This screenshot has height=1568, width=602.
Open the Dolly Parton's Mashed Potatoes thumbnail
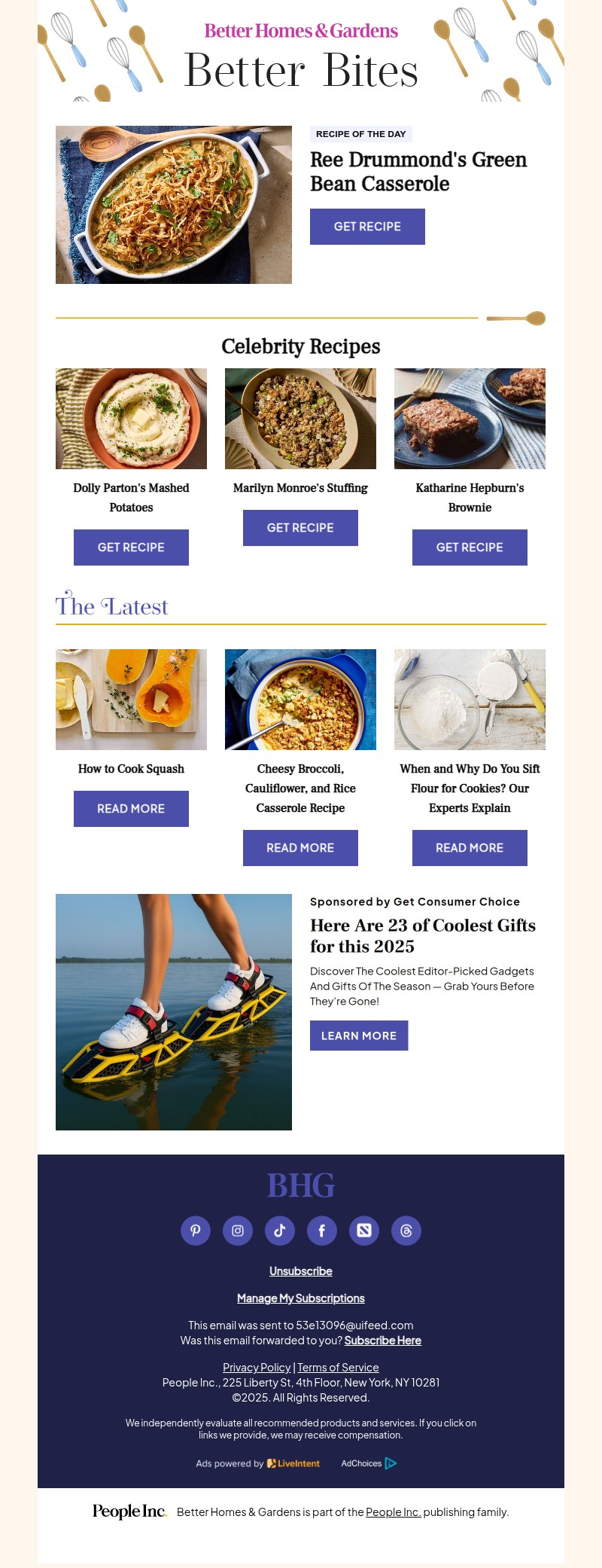tap(131, 418)
